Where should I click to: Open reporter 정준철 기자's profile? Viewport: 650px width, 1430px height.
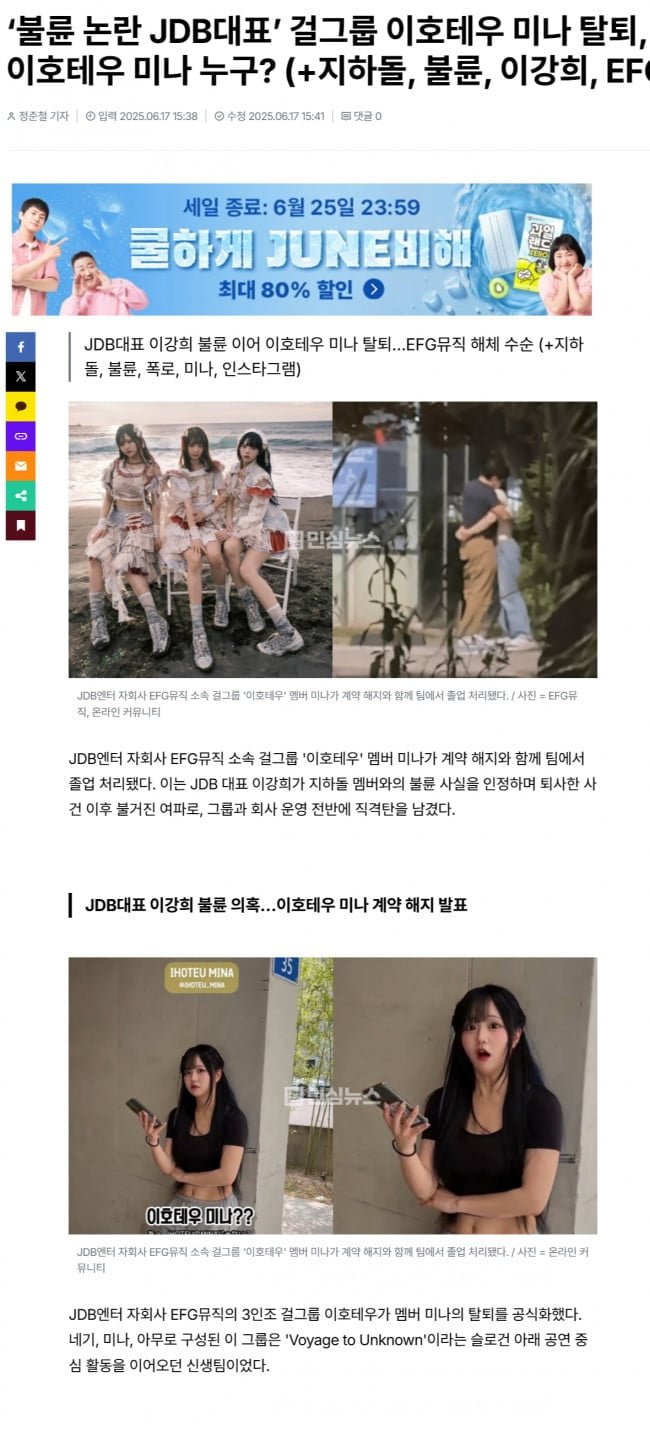click(x=43, y=116)
